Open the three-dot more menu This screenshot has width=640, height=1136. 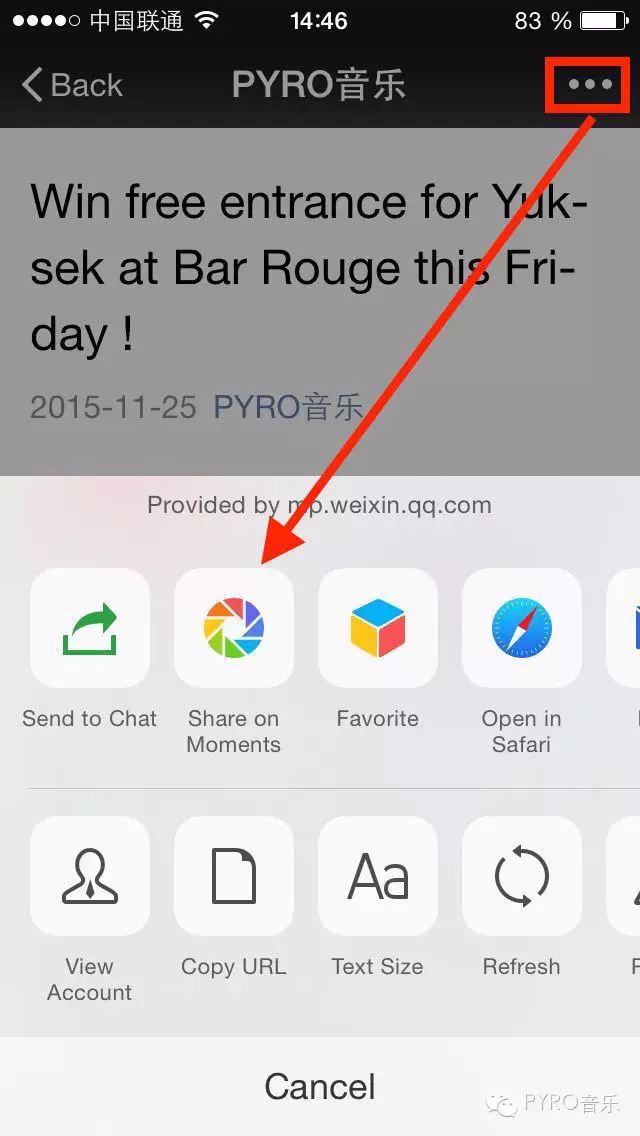[x=589, y=85]
